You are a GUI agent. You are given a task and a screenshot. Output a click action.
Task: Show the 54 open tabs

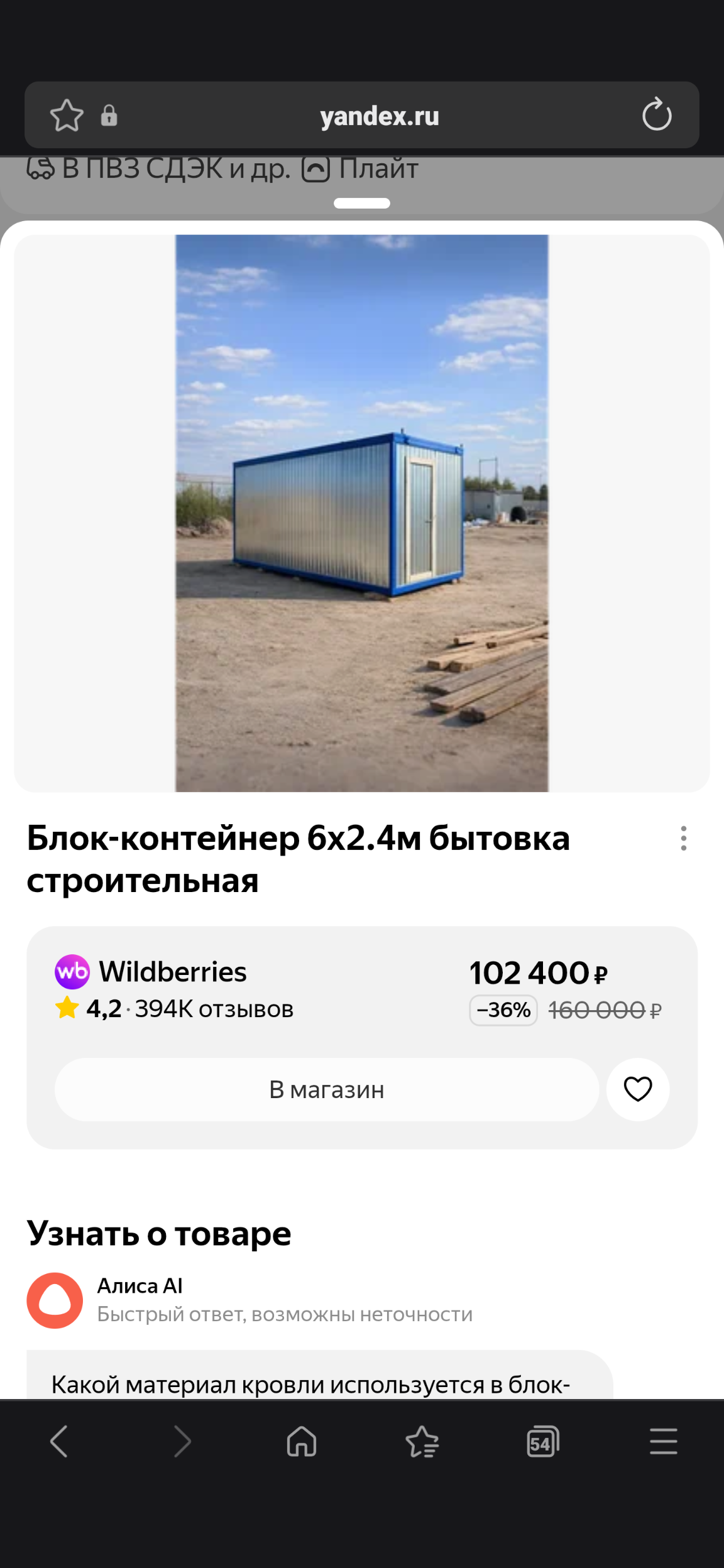pyautogui.click(x=542, y=1441)
